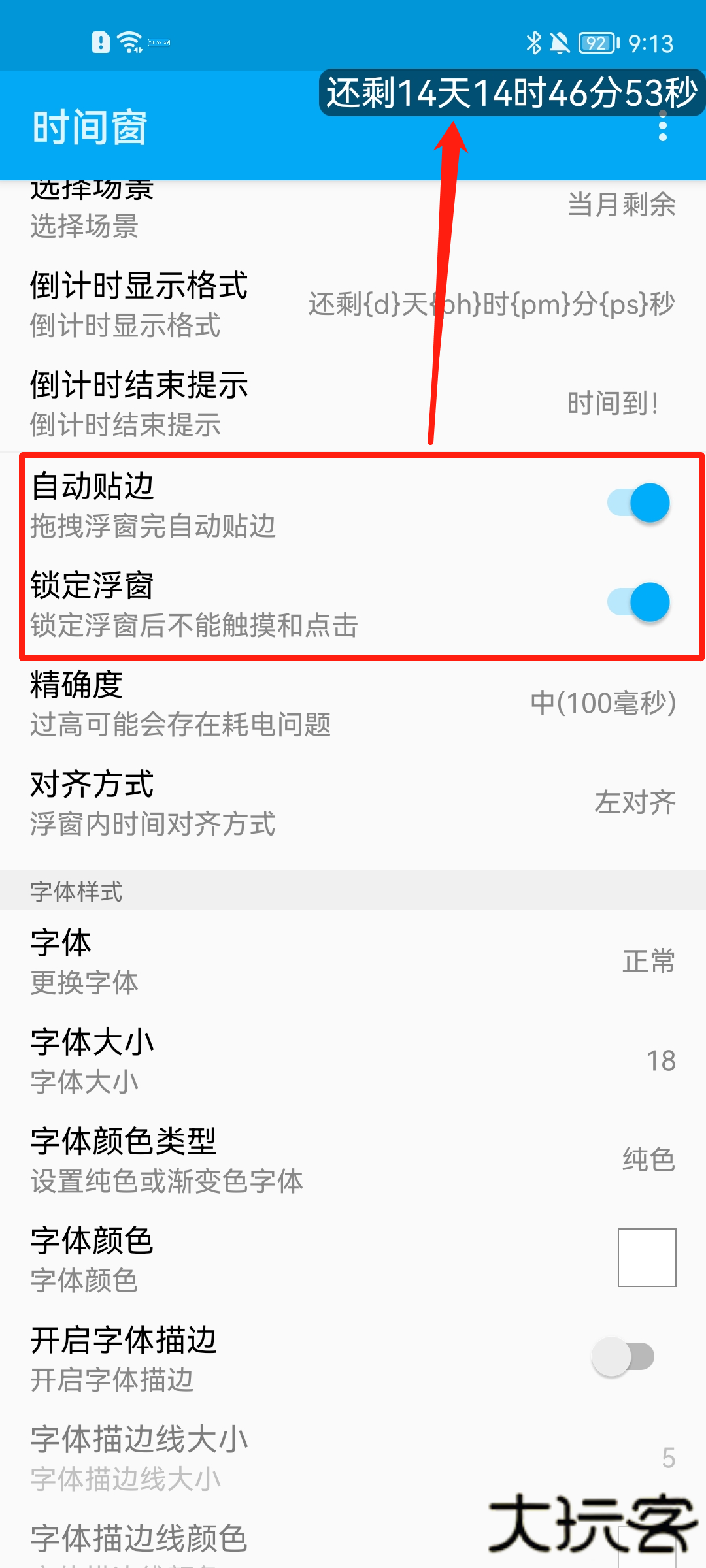Enable 开启字体描边 switch
The width and height of the screenshot is (706, 1568).
click(x=623, y=1357)
